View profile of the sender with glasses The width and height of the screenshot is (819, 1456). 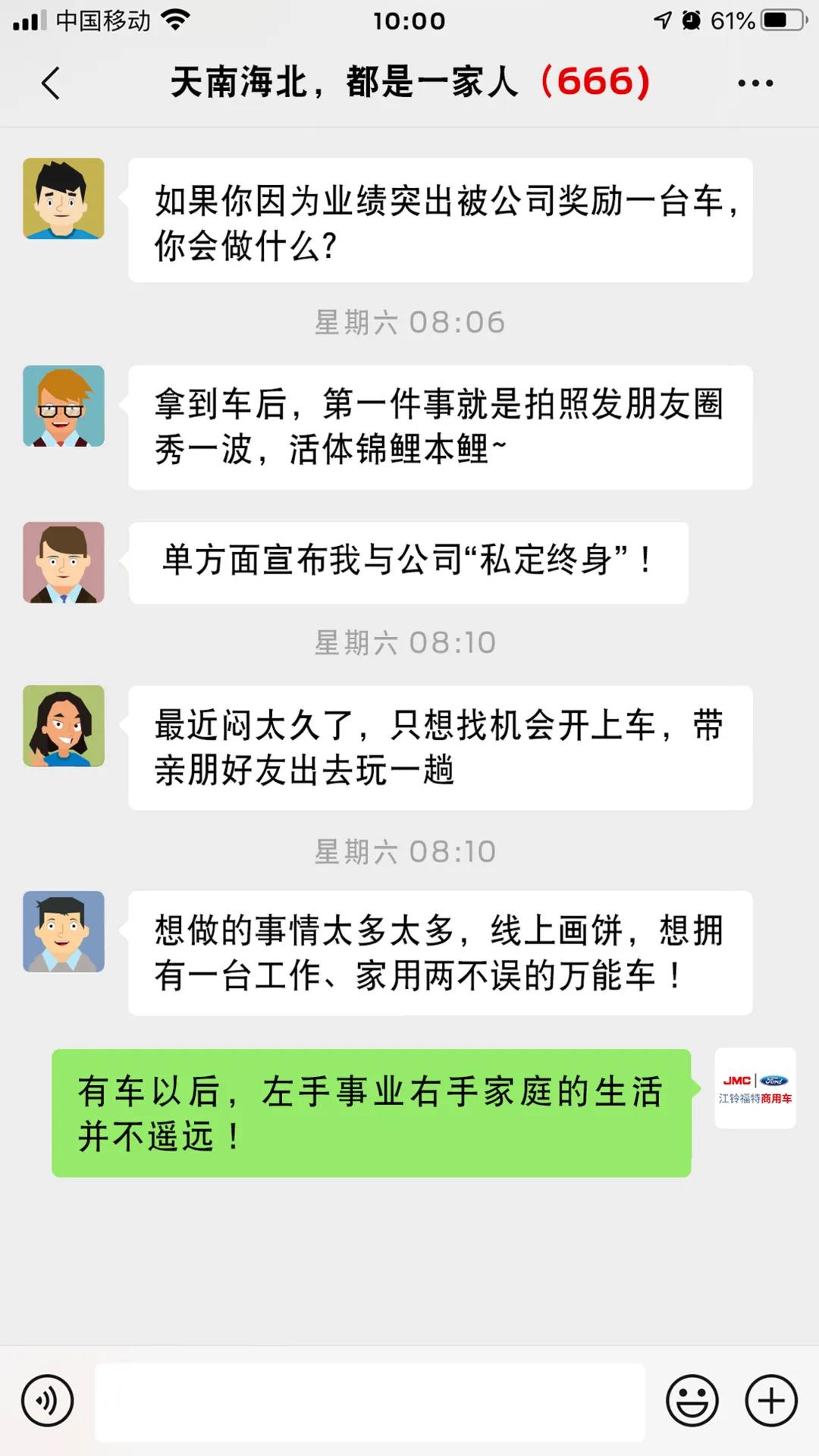coord(64,406)
